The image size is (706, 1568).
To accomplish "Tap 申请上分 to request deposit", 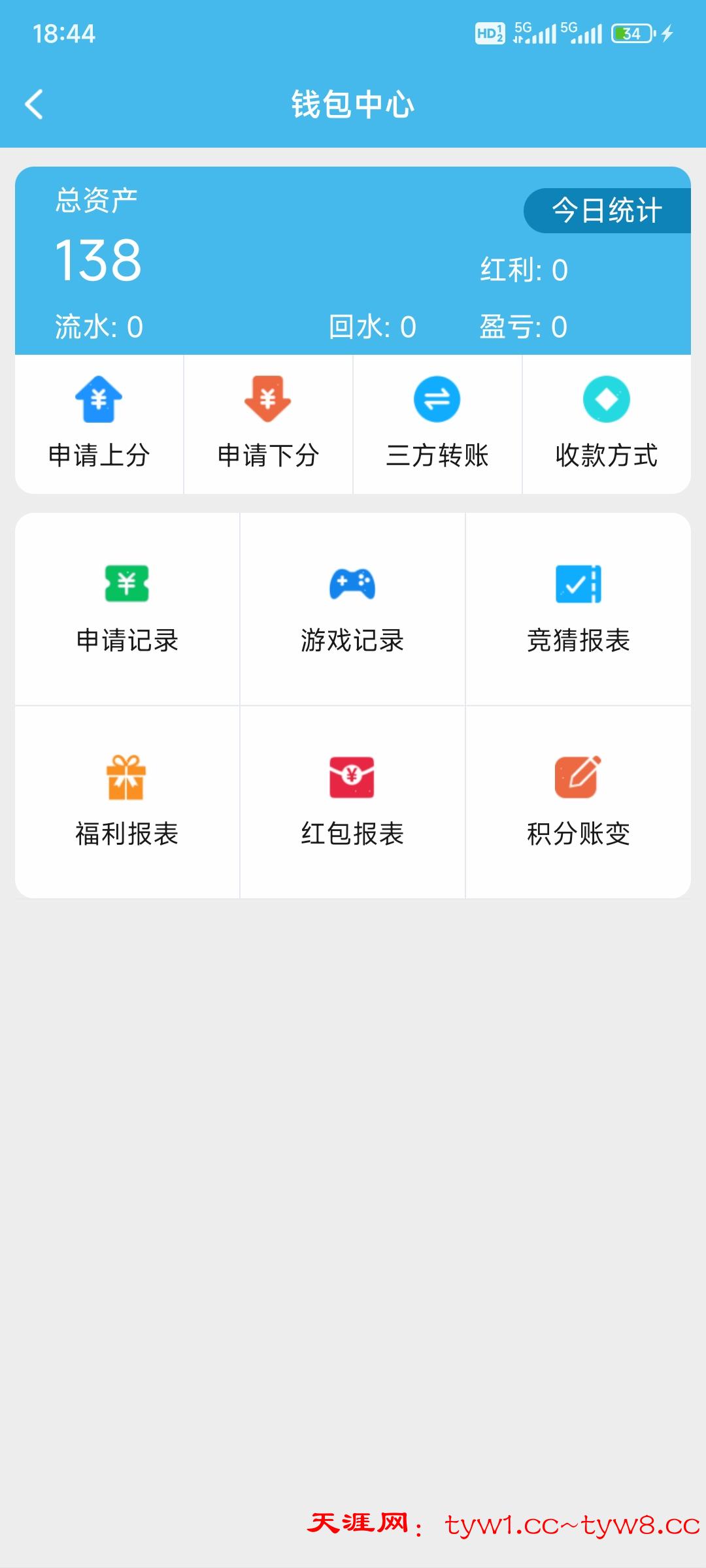I will pos(99,424).
